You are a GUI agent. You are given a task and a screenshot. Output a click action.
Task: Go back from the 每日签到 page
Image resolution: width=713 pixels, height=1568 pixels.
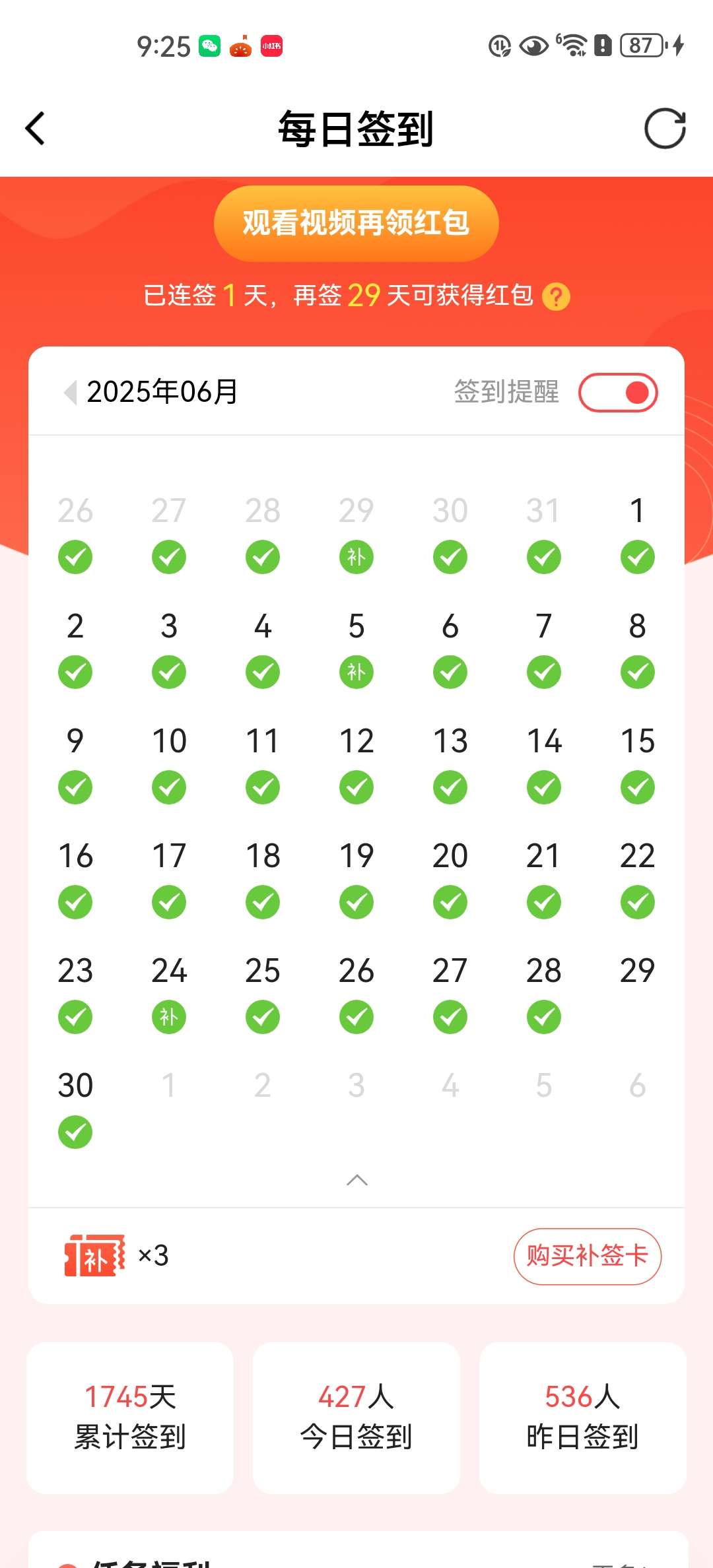[35, 128]
